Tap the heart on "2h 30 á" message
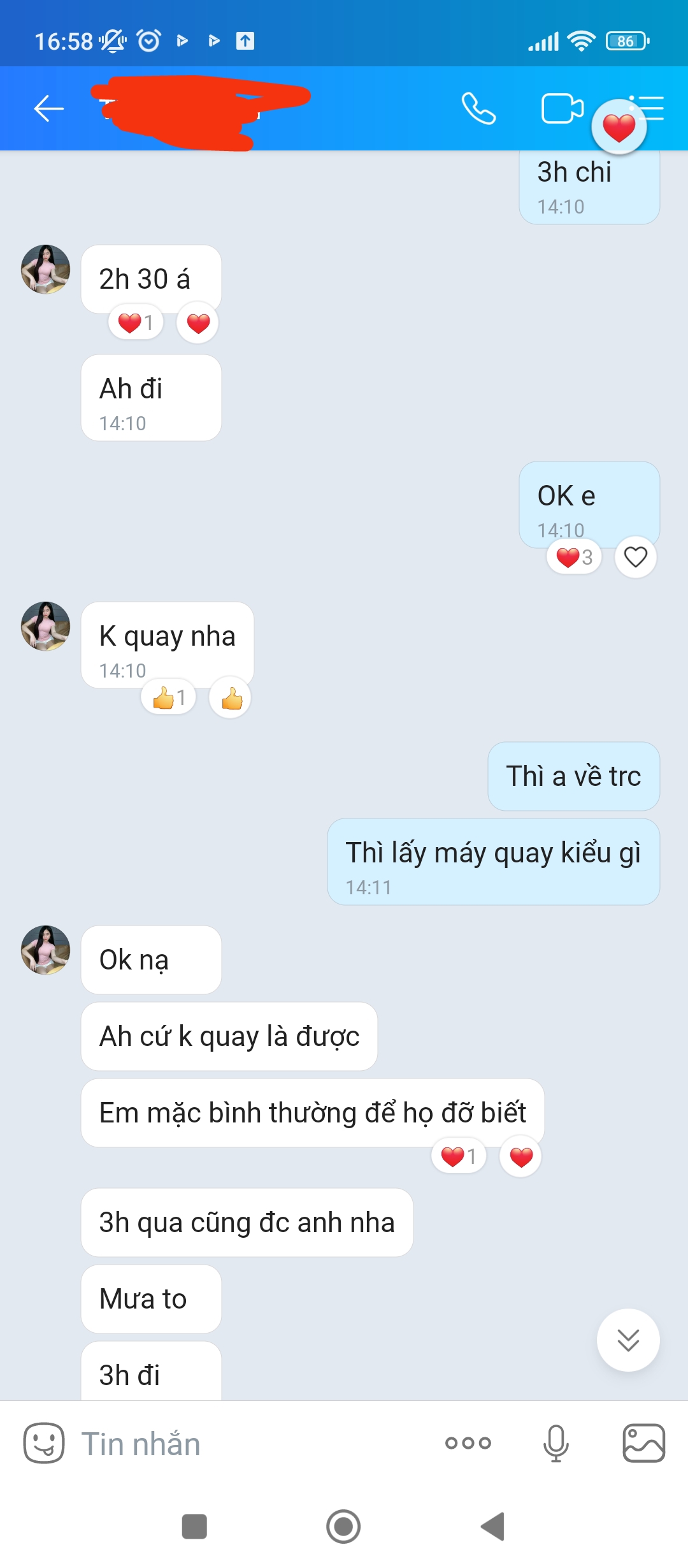The width and height of the screenshot is (688, 1568). 198,323
